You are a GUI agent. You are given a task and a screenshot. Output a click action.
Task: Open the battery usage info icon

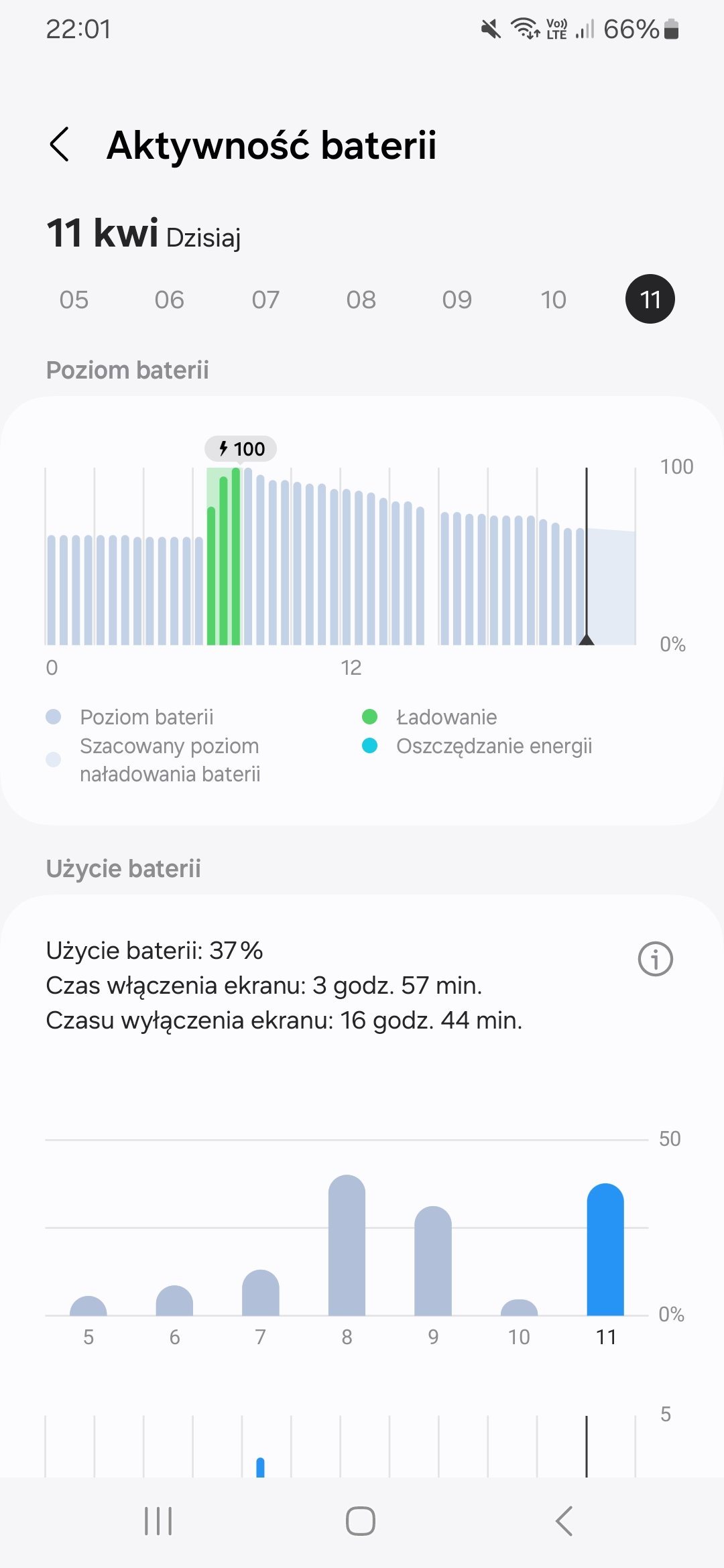point(655,959)
